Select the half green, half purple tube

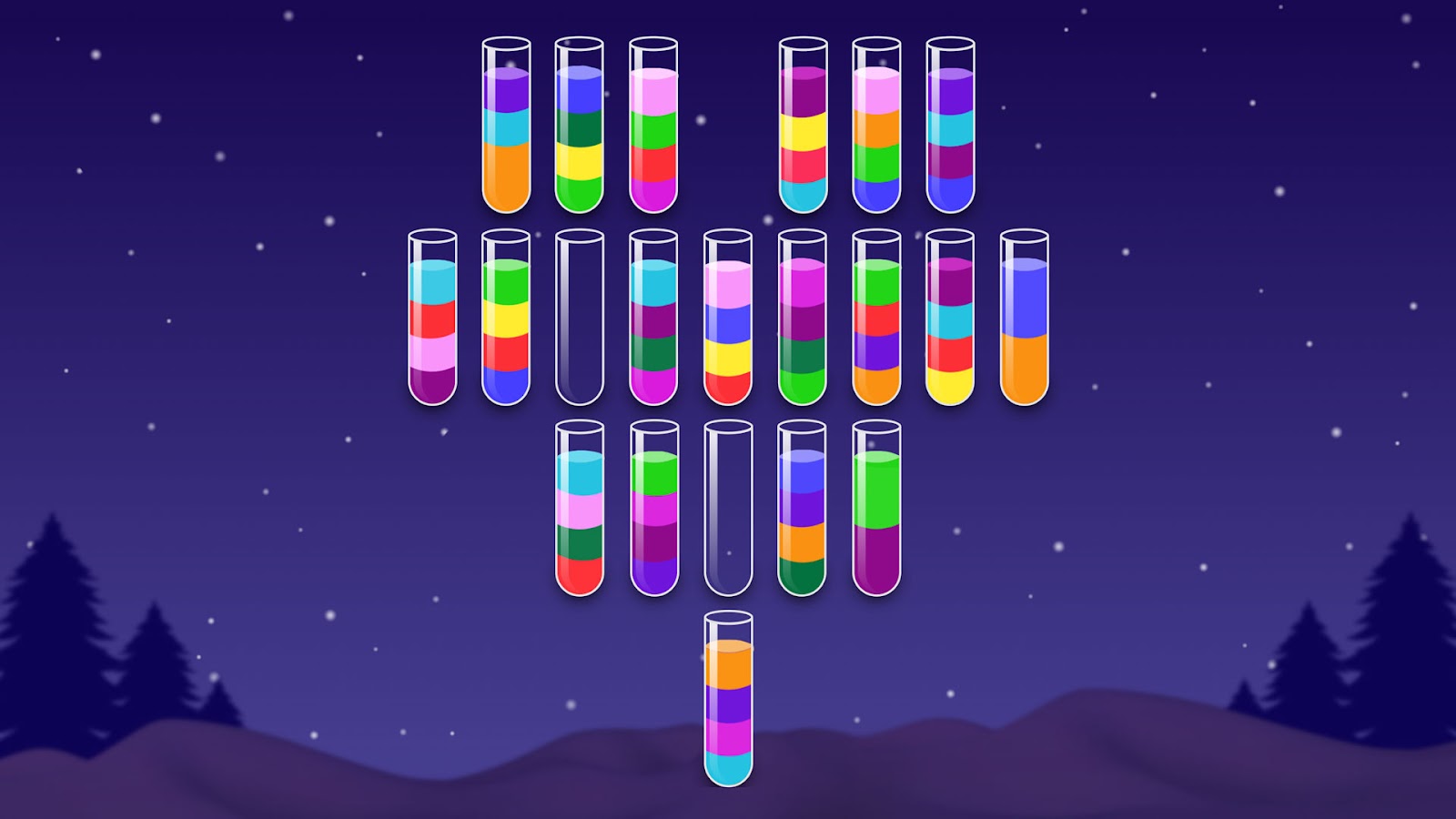pos(876,510)
